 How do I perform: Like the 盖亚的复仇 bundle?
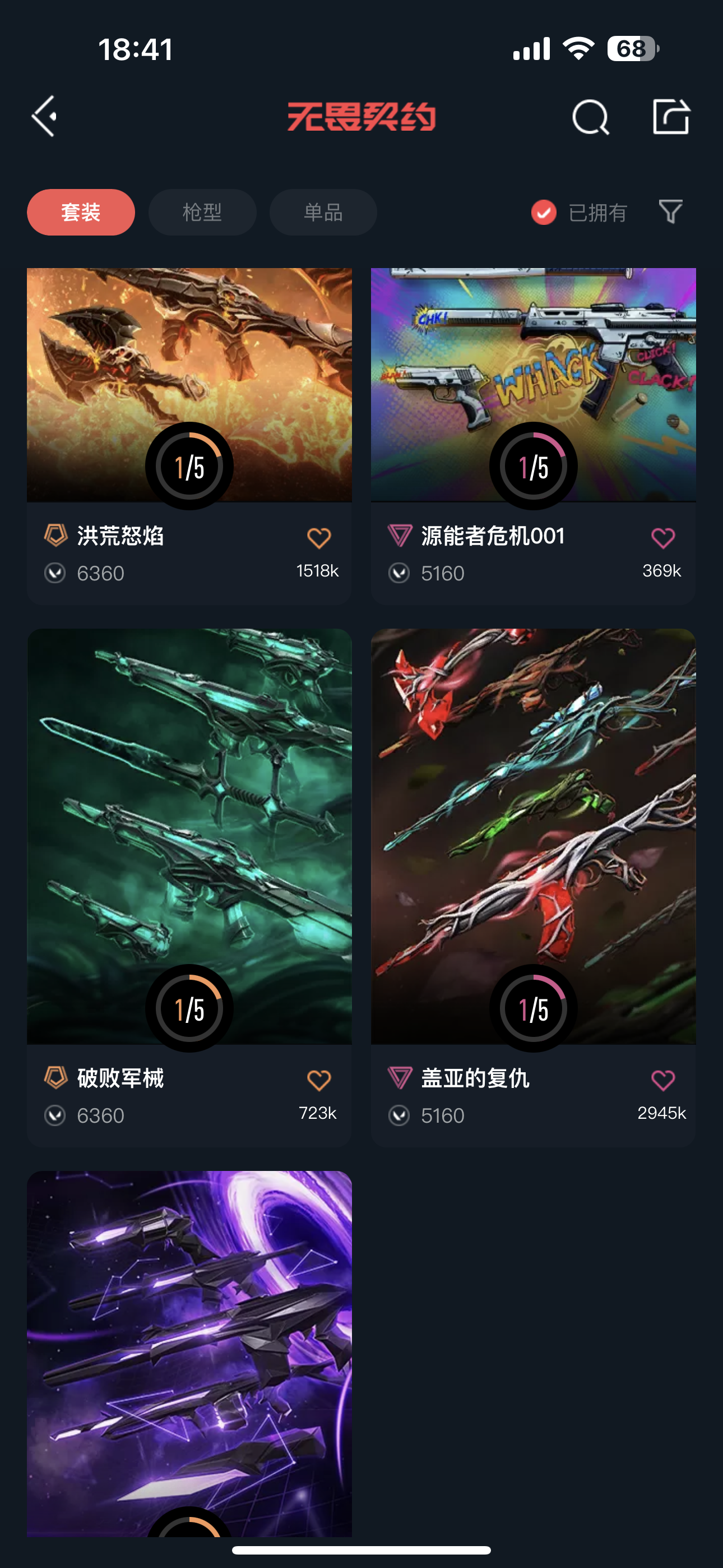coord(662,1081)
